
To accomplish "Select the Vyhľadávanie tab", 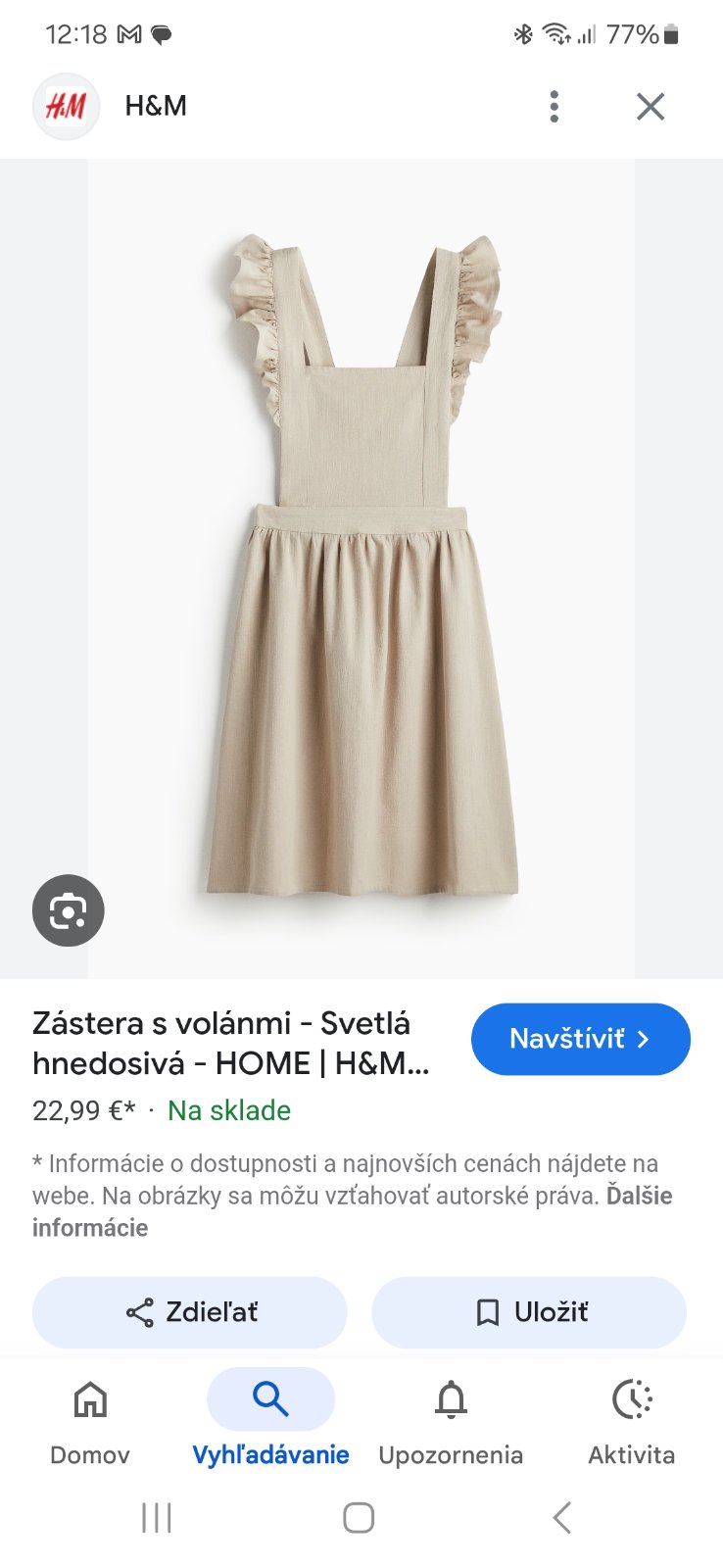I will tap(270, 1421).
